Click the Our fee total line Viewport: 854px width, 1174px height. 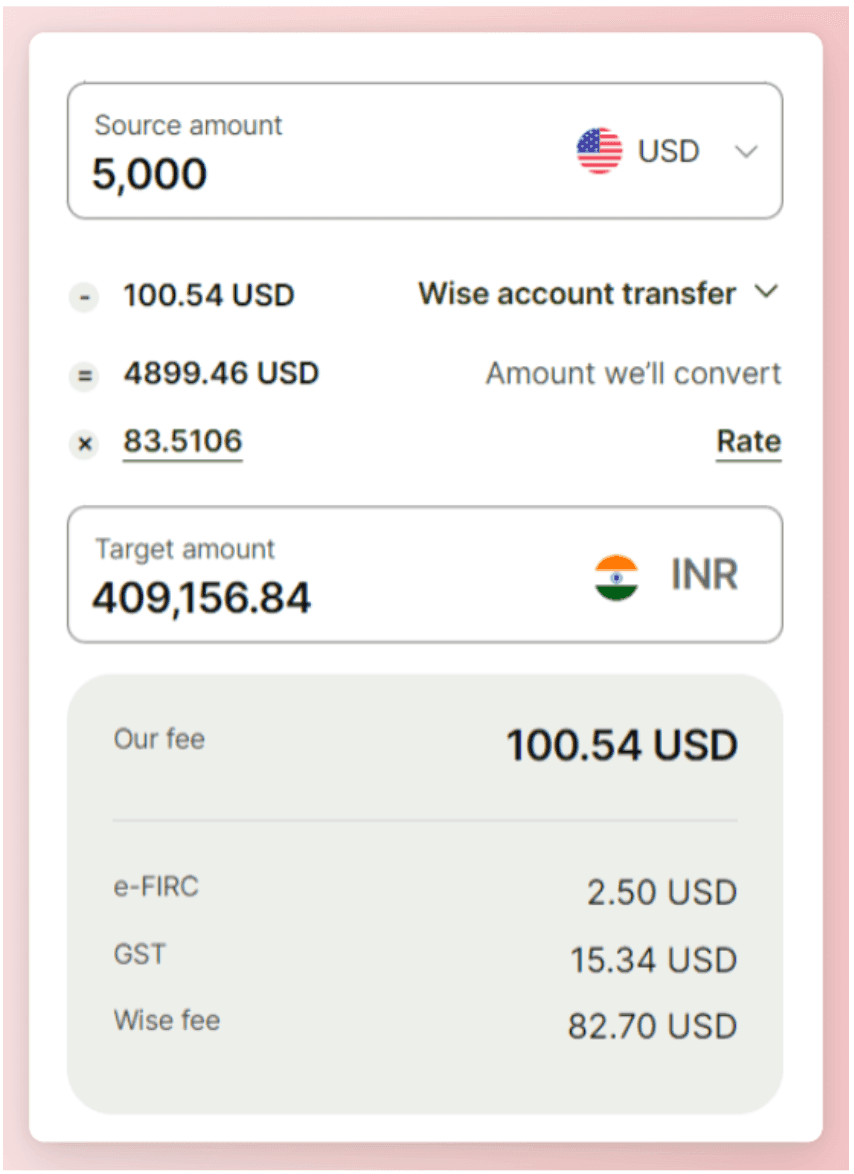pos(621,744)
